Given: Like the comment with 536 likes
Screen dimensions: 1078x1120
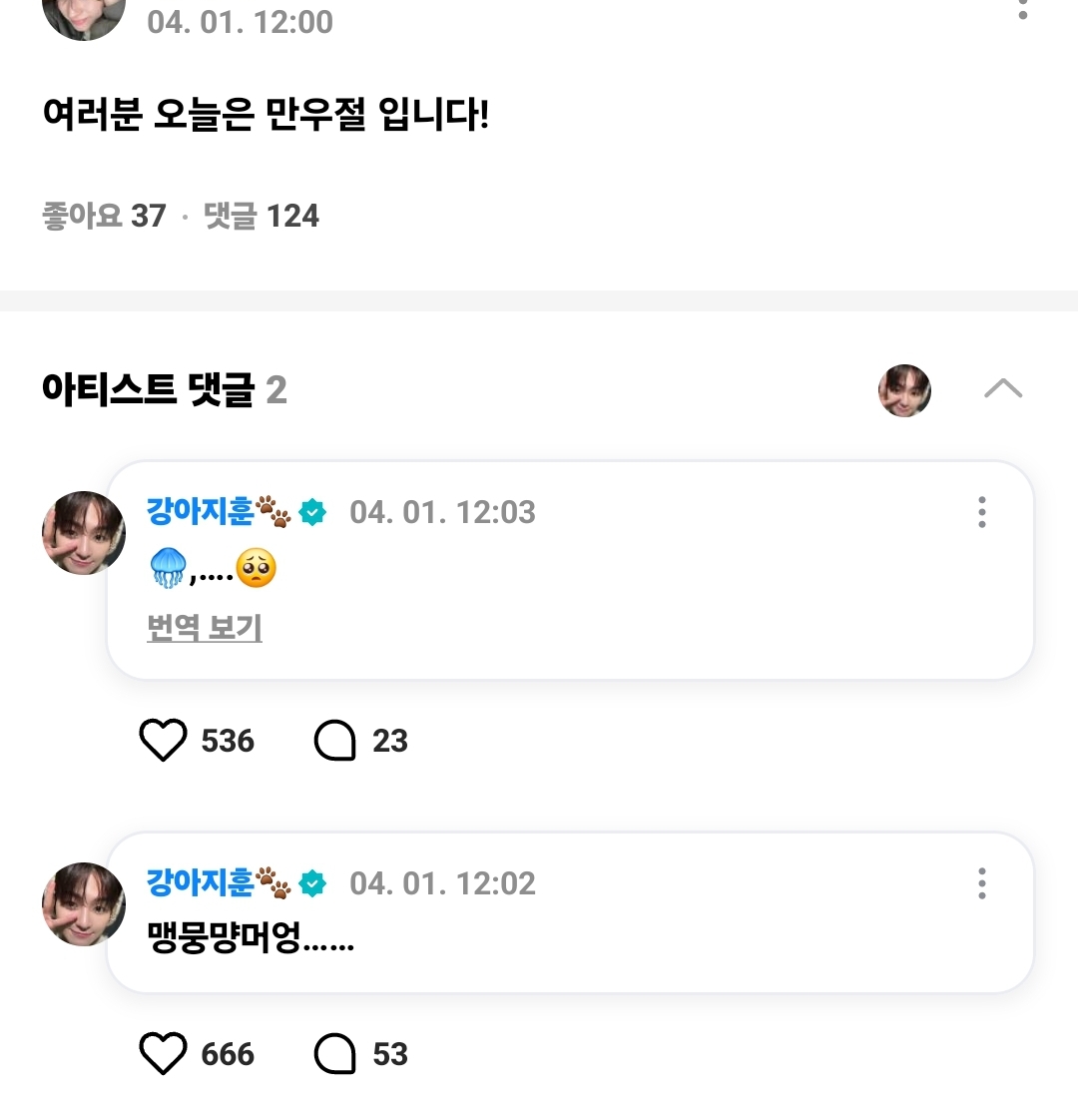Looking at the screenshot, I should pyautogui.click(x=163, y=741).
